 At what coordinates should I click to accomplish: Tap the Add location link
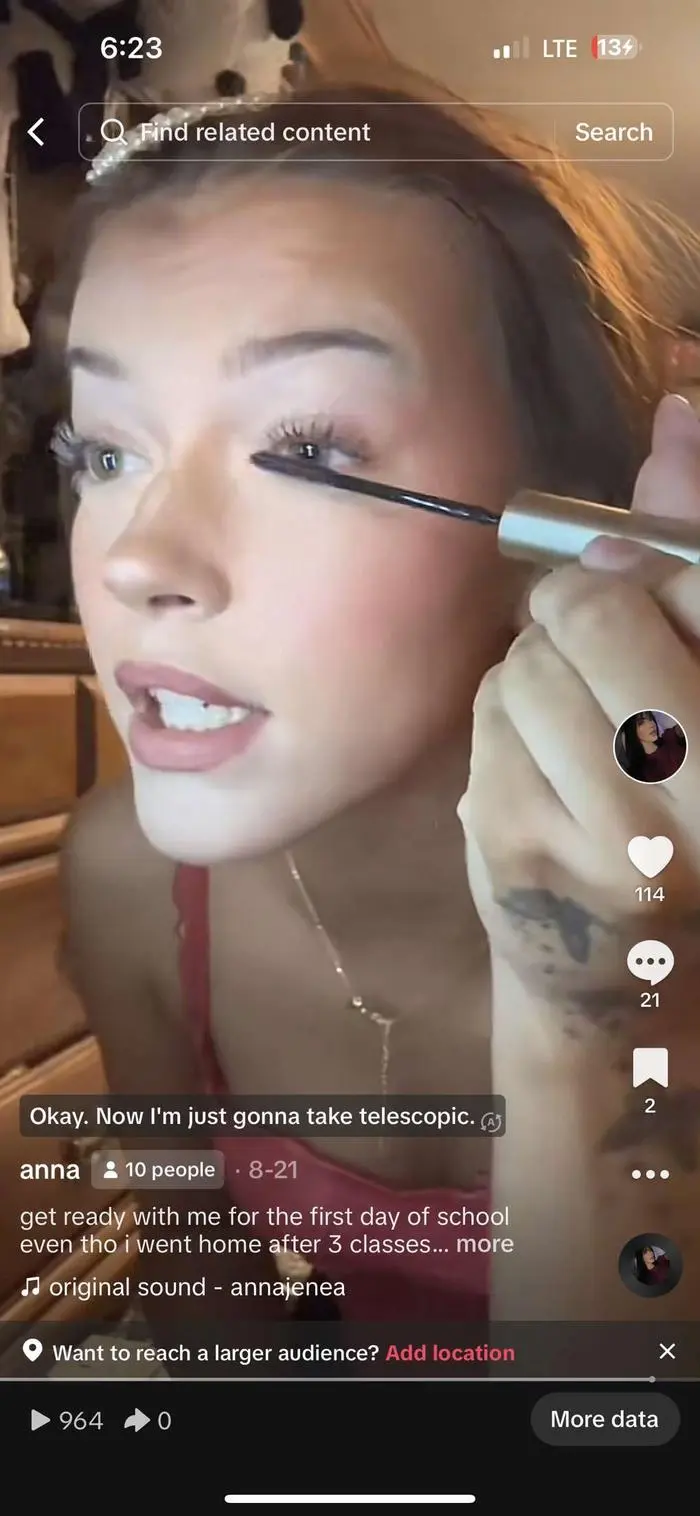pos(450,1352)
